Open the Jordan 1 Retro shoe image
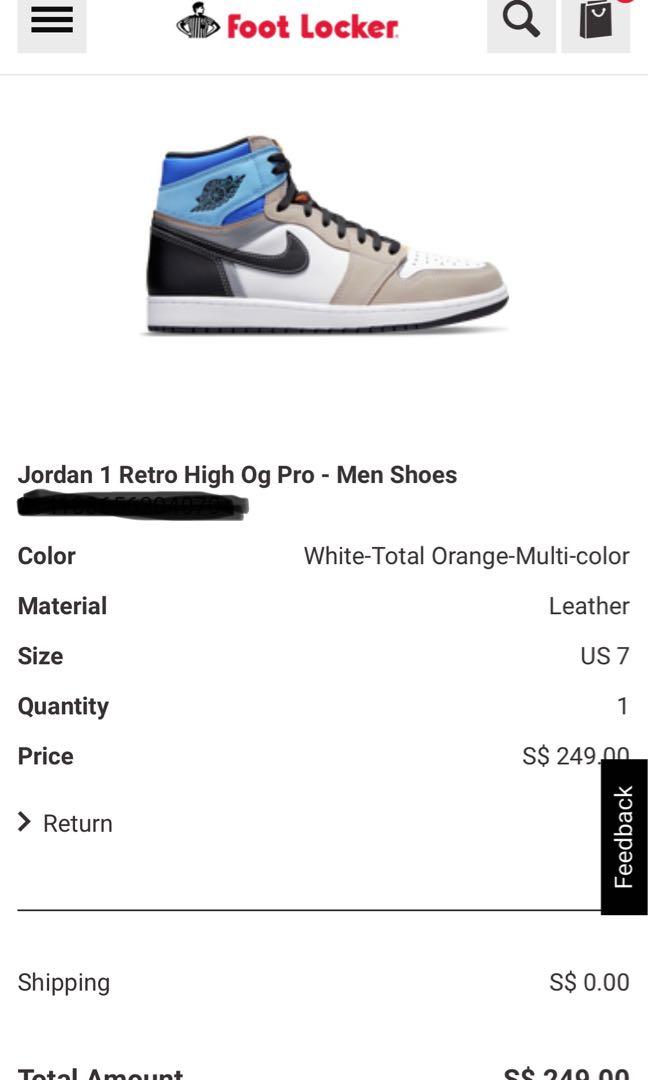The image size is (648, 1080). coord(325,235)
